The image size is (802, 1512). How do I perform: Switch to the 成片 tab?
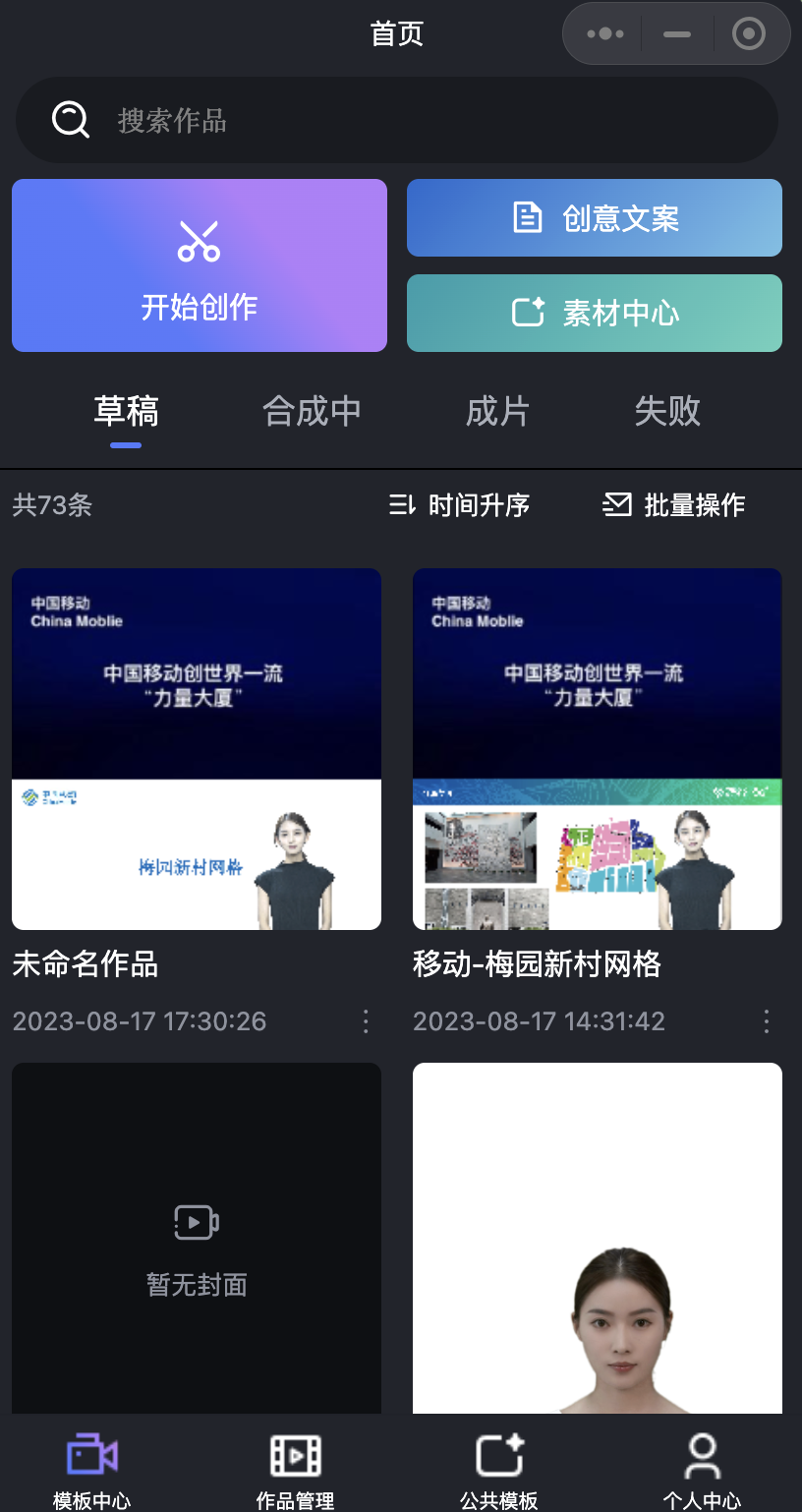click(x=497, y=411)
